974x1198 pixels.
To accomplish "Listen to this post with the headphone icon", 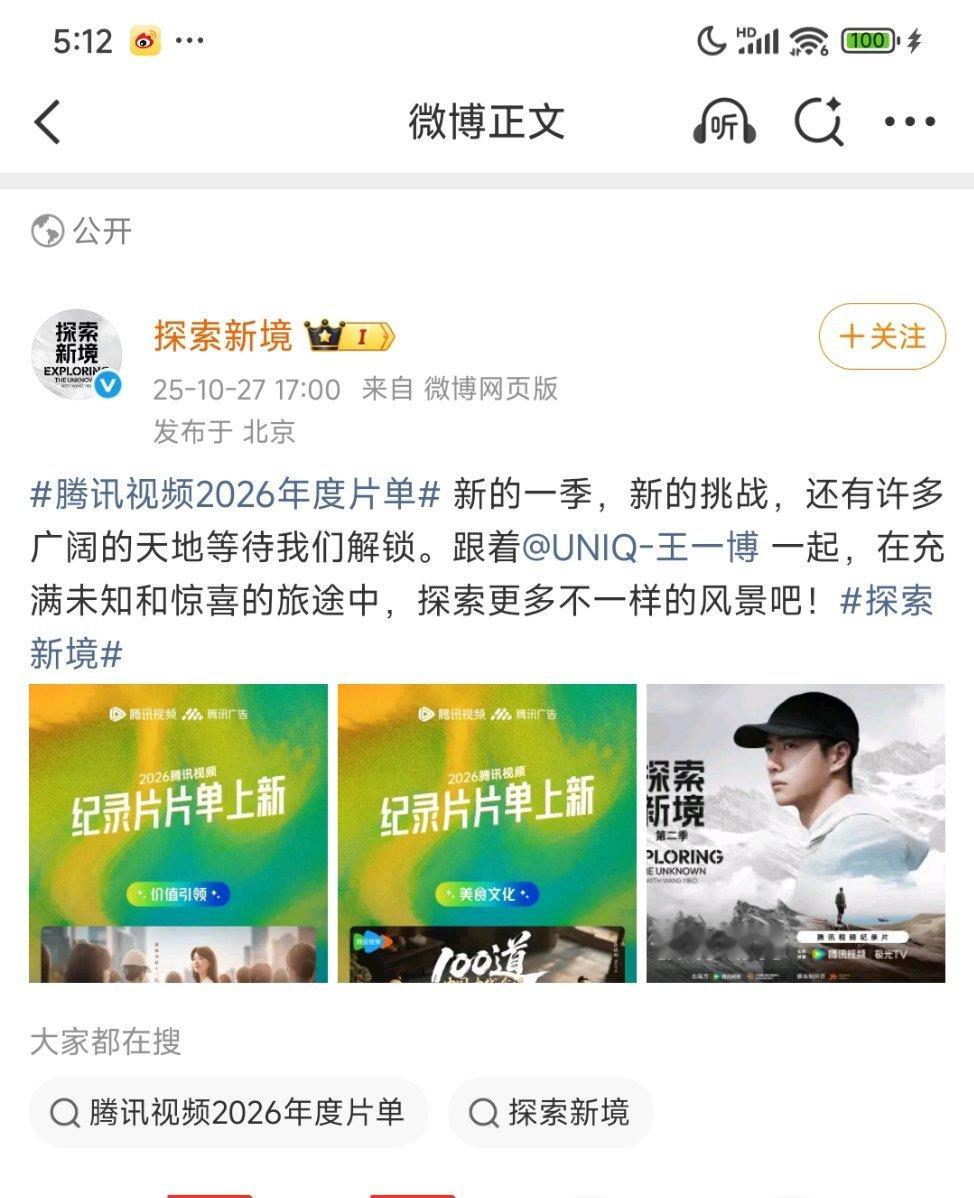I will [x=724, y=123].
